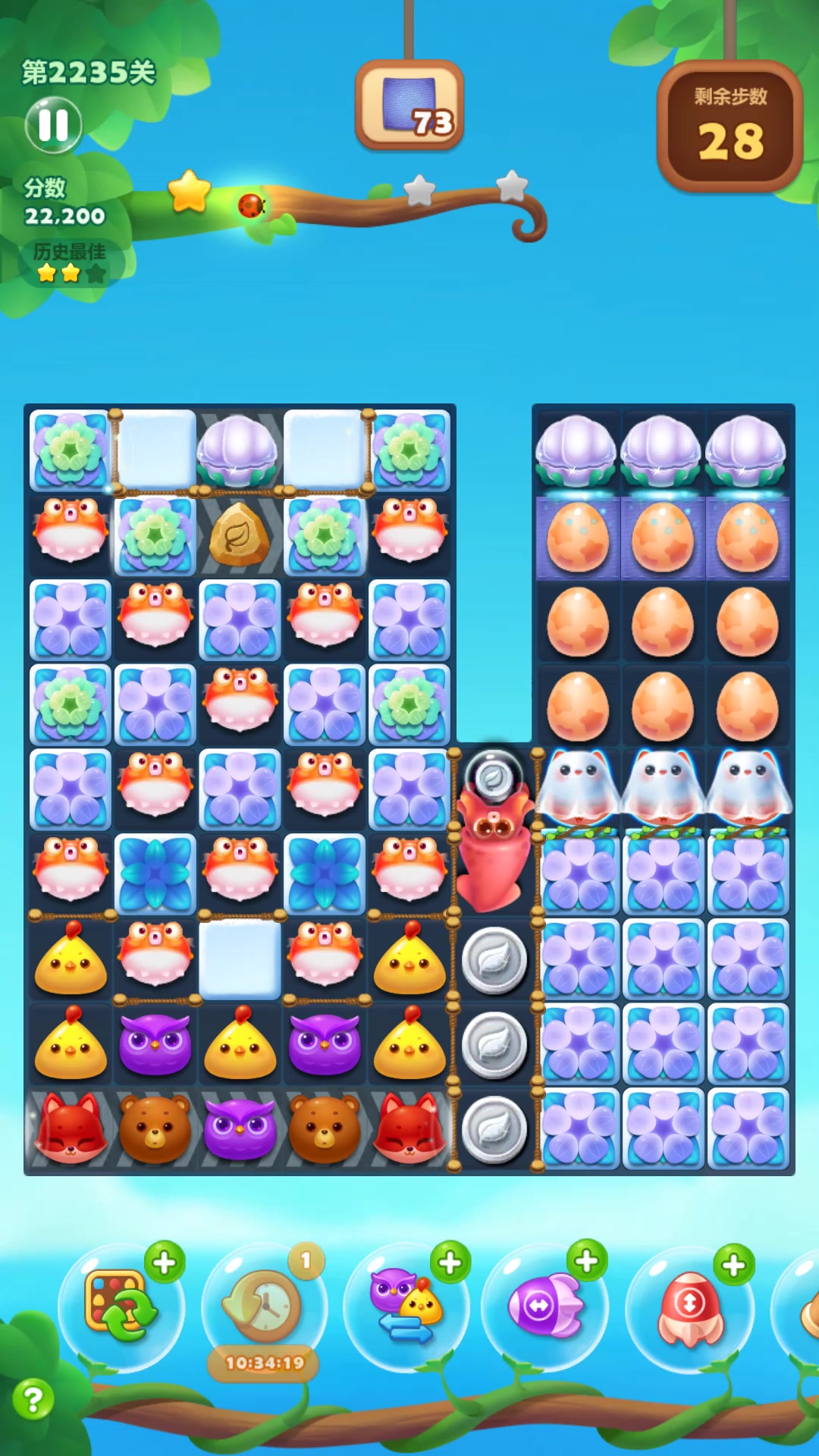Pause the game
The image size is (819, 1456).
(53, 125)
